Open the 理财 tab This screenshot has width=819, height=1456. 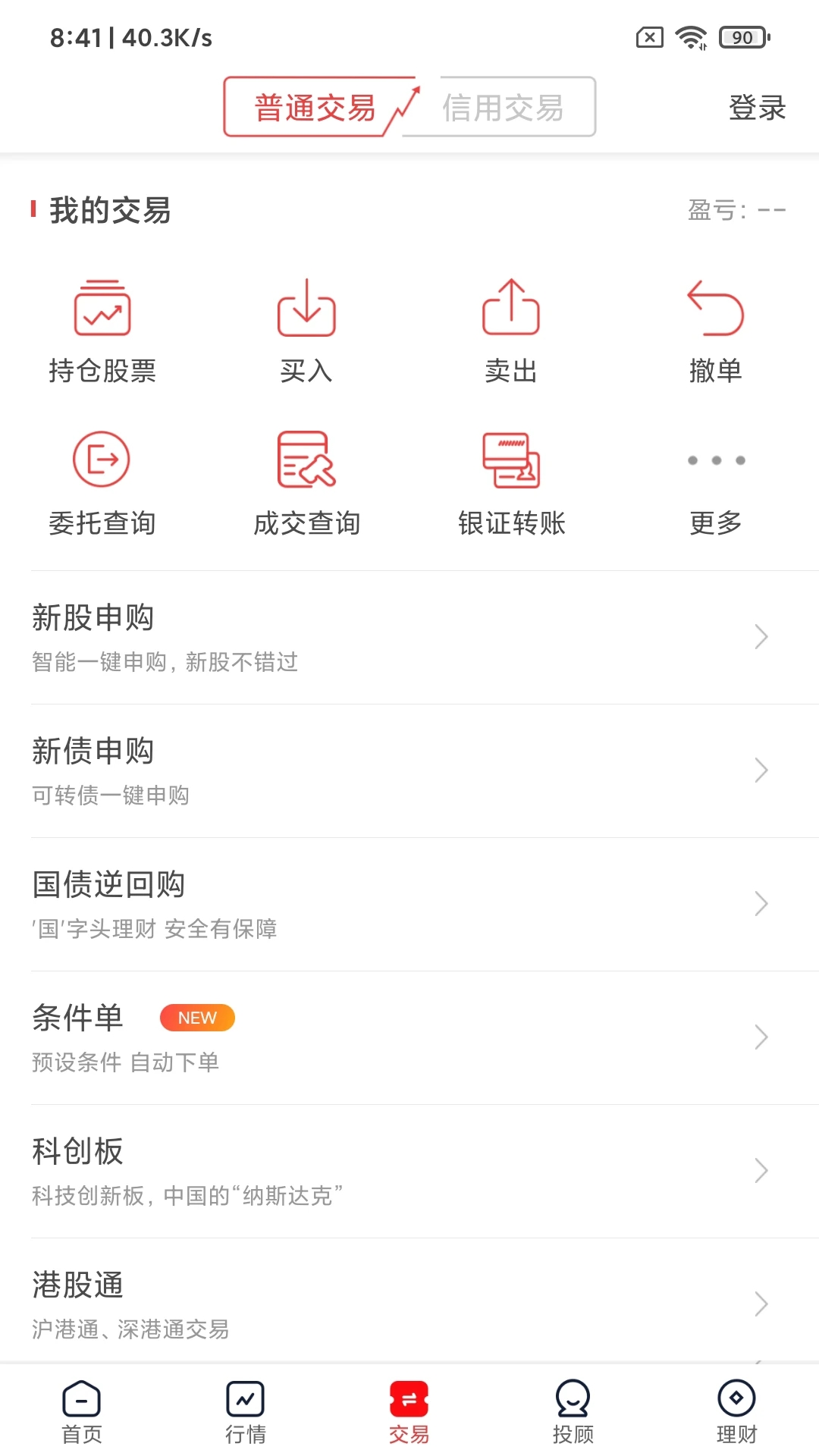tap(736, 1412)
